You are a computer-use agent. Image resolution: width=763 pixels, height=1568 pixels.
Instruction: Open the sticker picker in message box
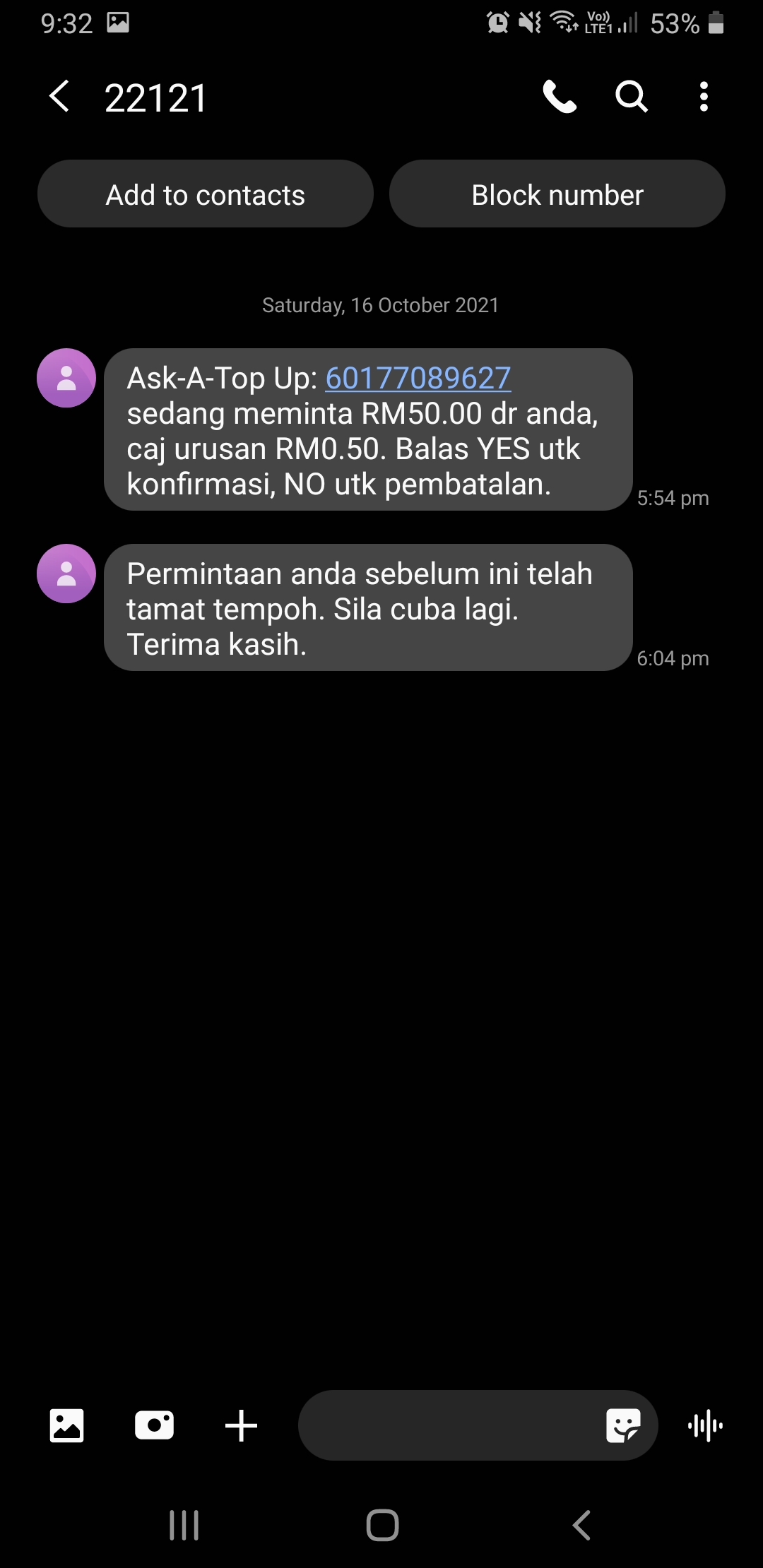pyautogui.click(x=623, y=1425)
